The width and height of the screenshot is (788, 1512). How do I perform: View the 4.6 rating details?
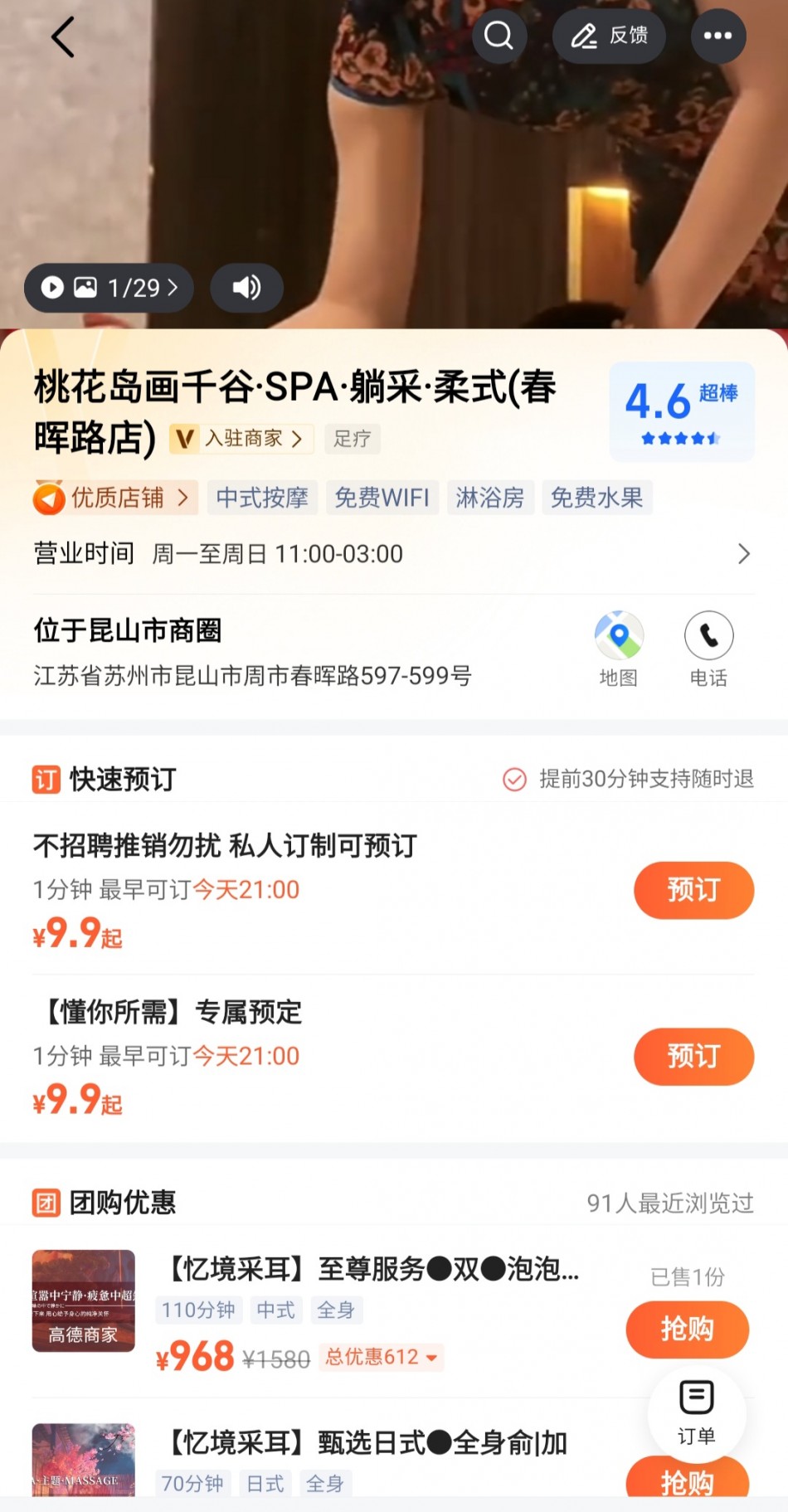point(681,411)
